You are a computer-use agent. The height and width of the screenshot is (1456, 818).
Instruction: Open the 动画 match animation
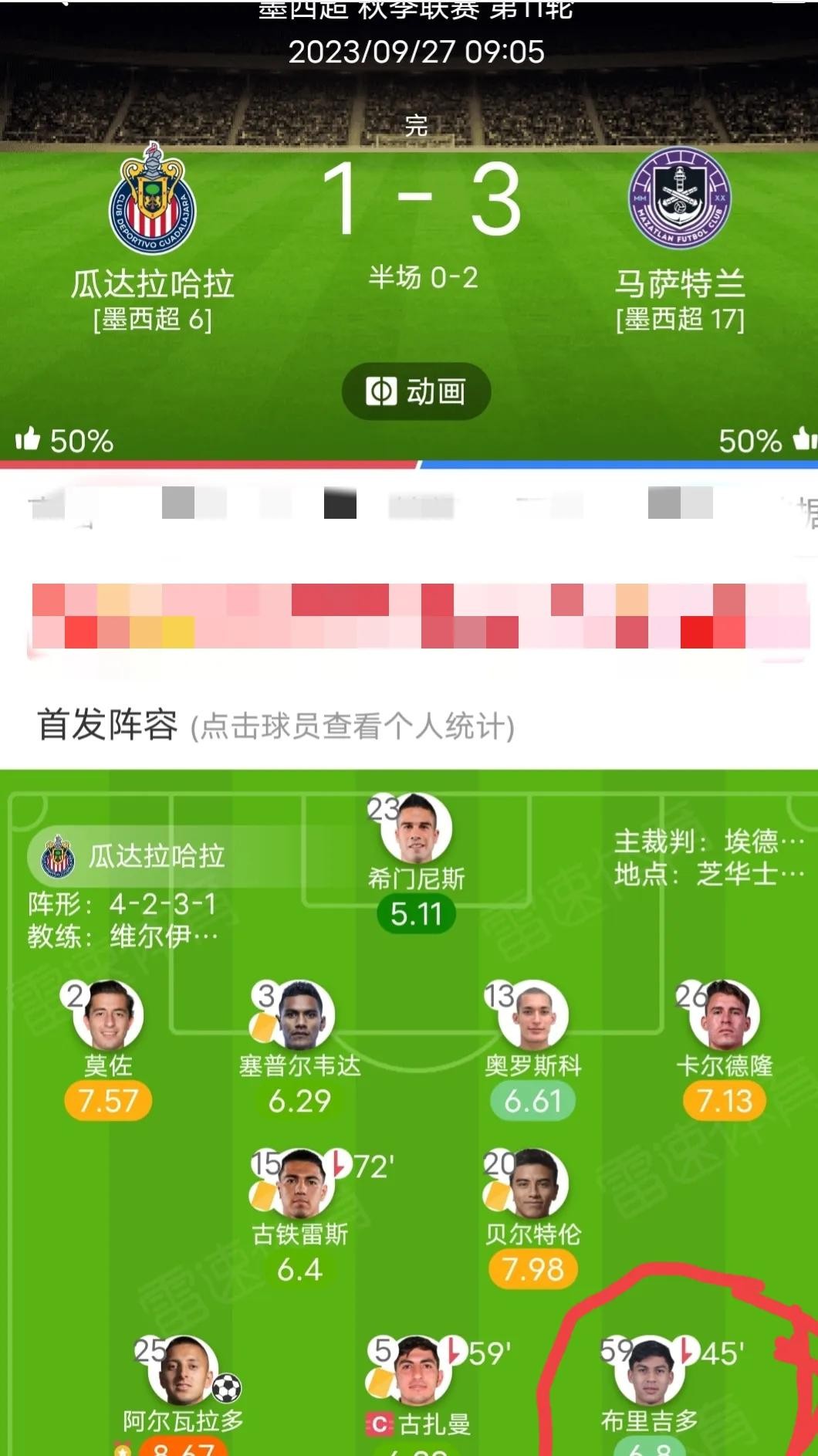coord(416,391)
